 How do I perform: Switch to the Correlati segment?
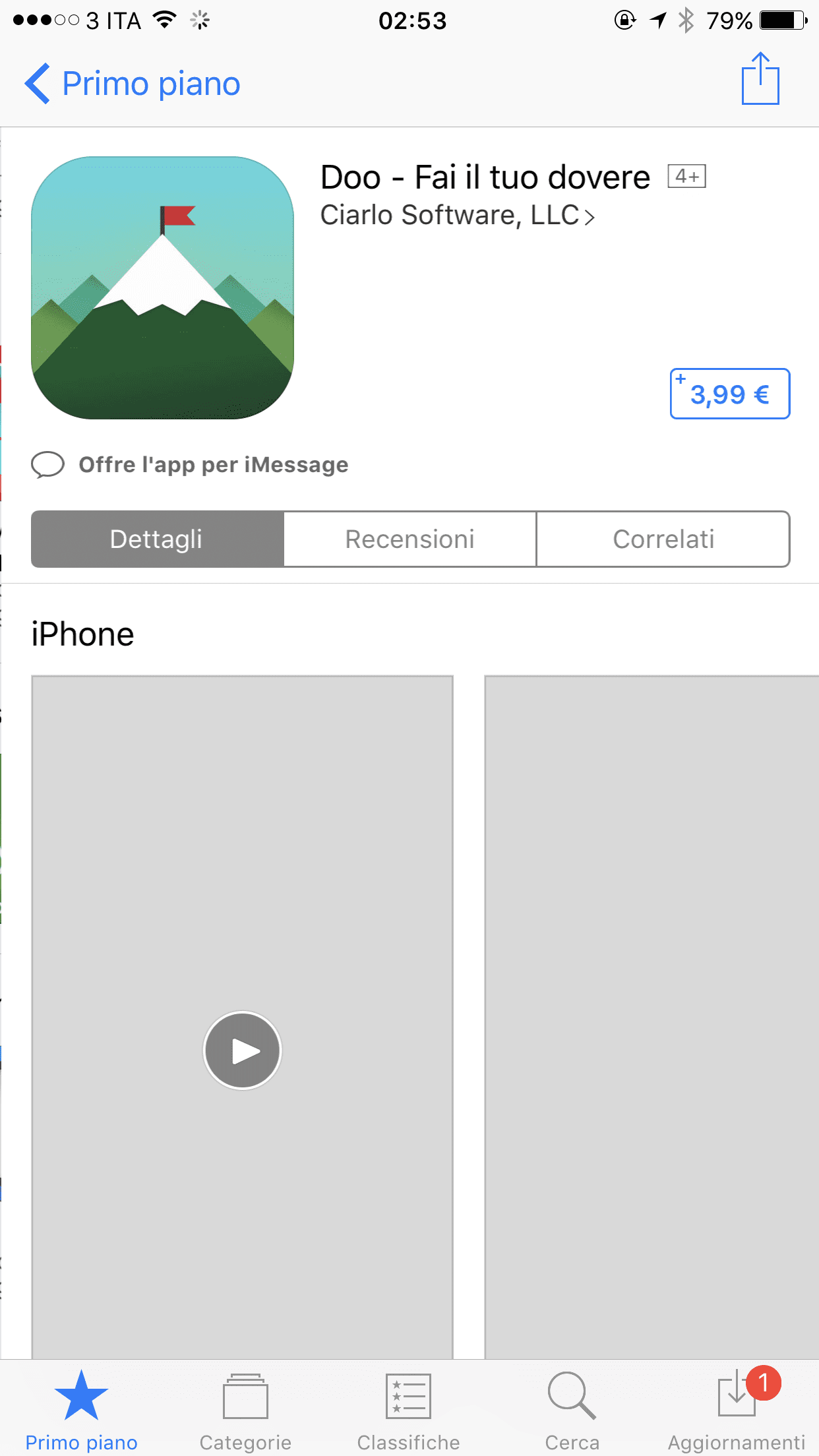coord(663,539)
